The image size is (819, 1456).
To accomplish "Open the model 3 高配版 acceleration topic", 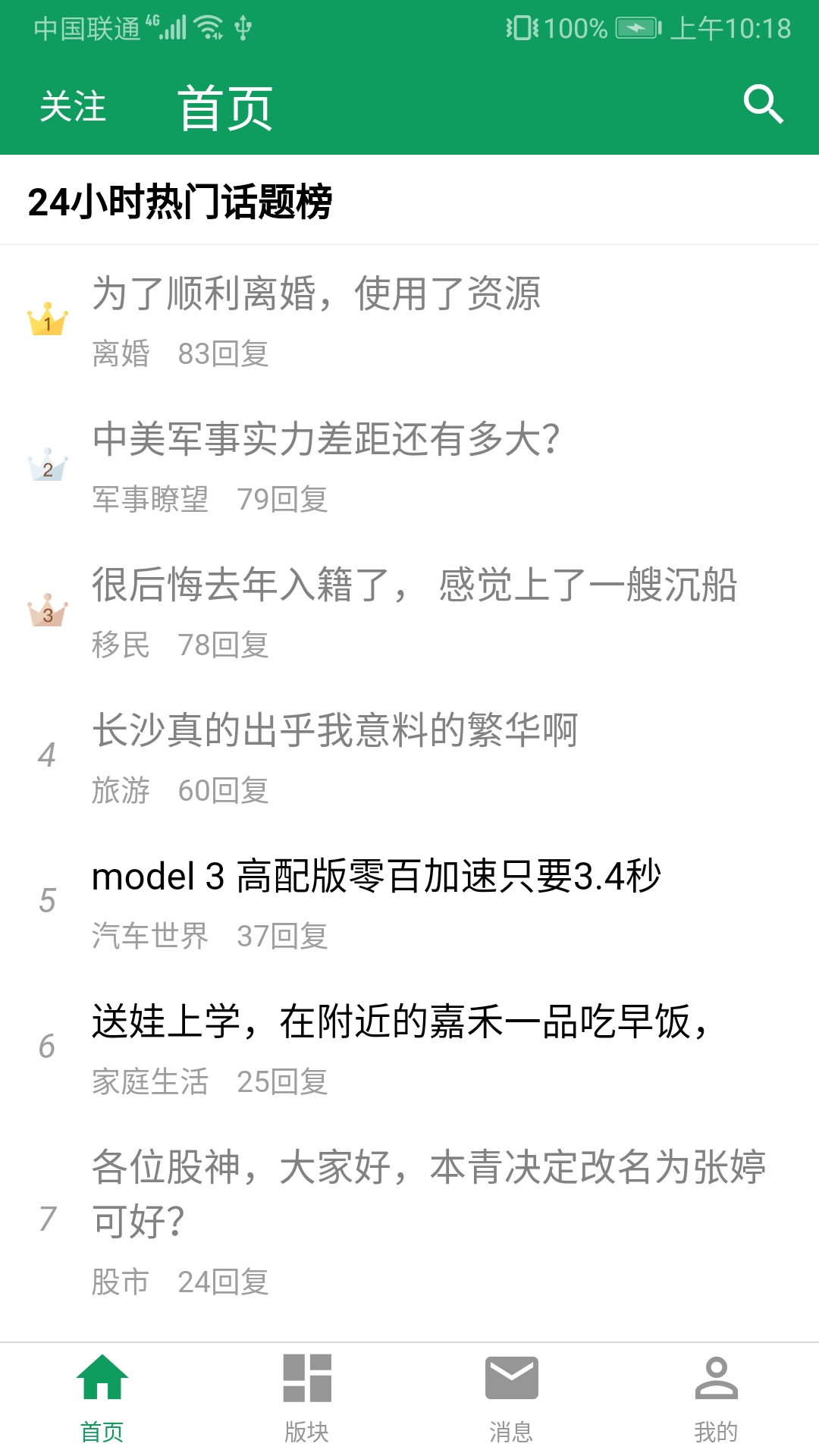I will [376, 877].
